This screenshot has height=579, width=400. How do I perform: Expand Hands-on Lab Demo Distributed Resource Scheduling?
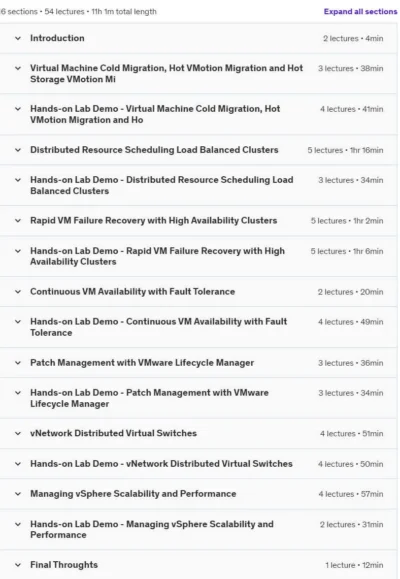click(198, 185)
